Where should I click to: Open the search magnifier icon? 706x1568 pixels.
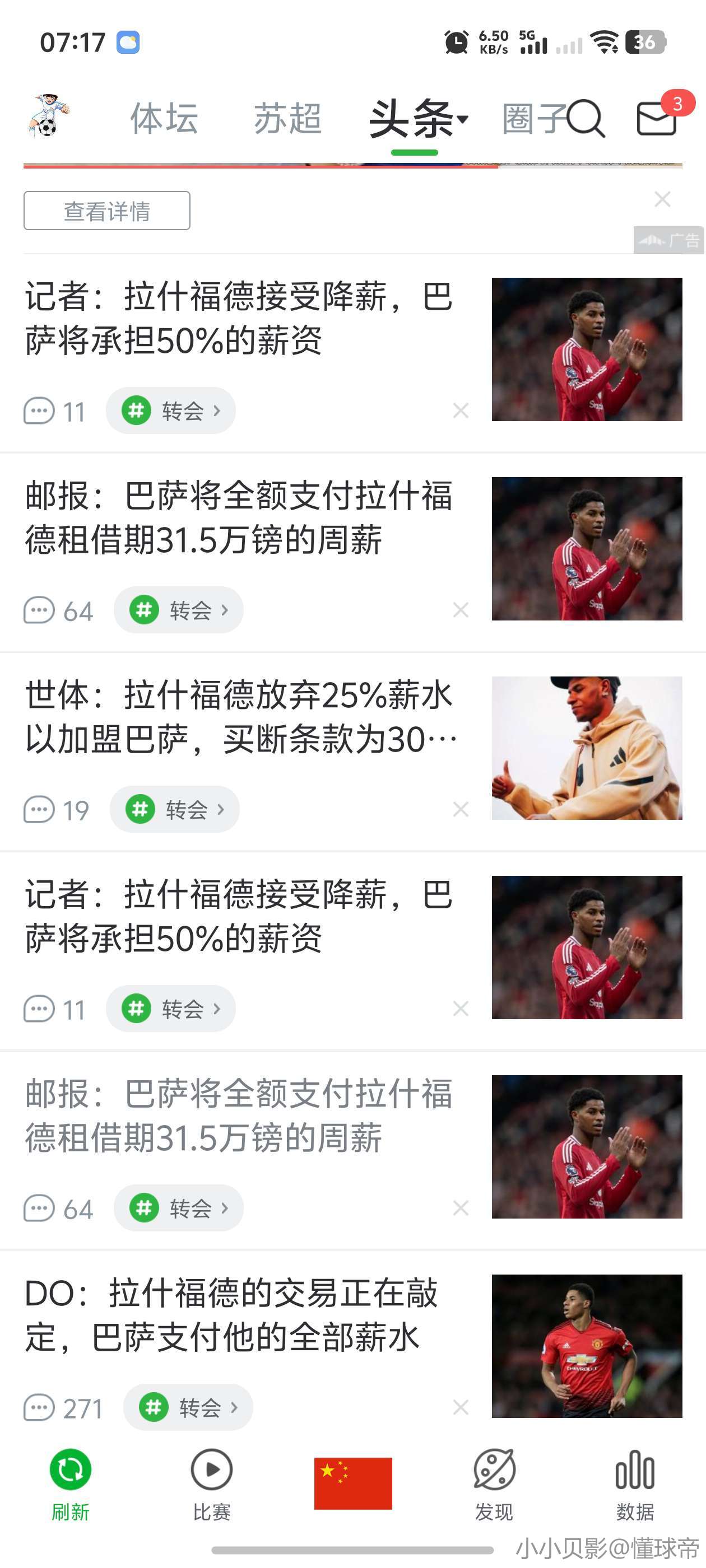[586, 118]
